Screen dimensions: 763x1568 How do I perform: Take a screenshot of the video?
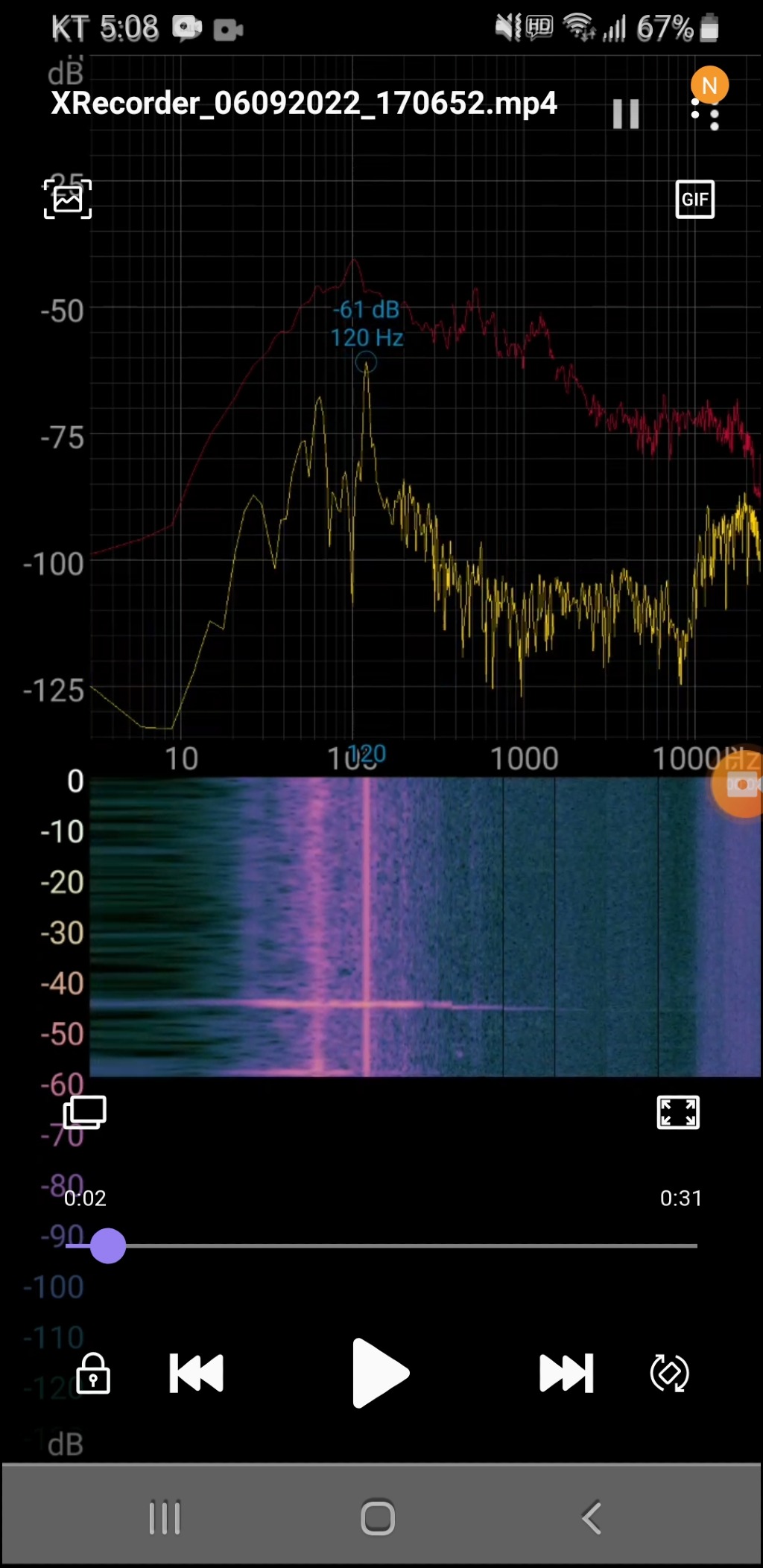[x=68, y=199]
